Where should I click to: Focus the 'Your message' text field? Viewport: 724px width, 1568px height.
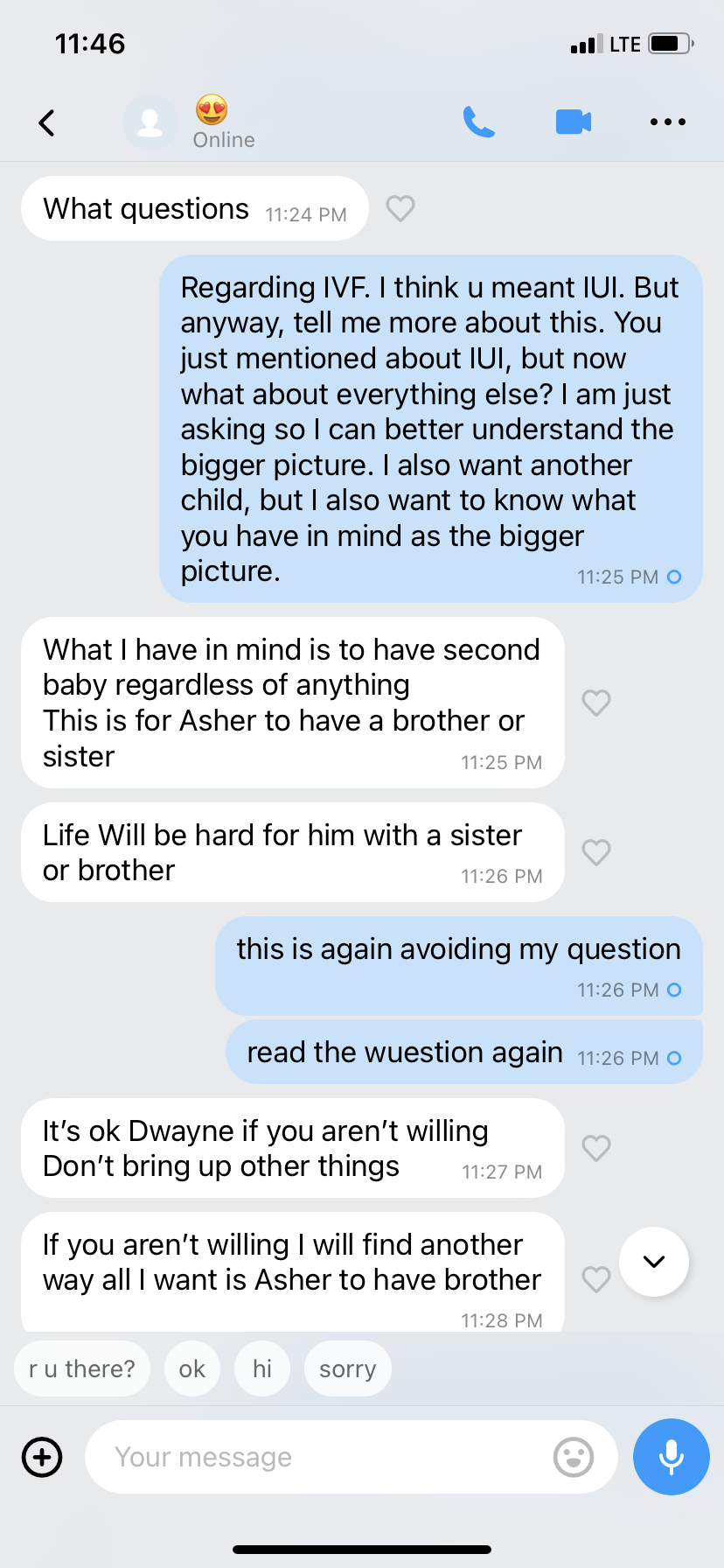[x=315, y=1457]
